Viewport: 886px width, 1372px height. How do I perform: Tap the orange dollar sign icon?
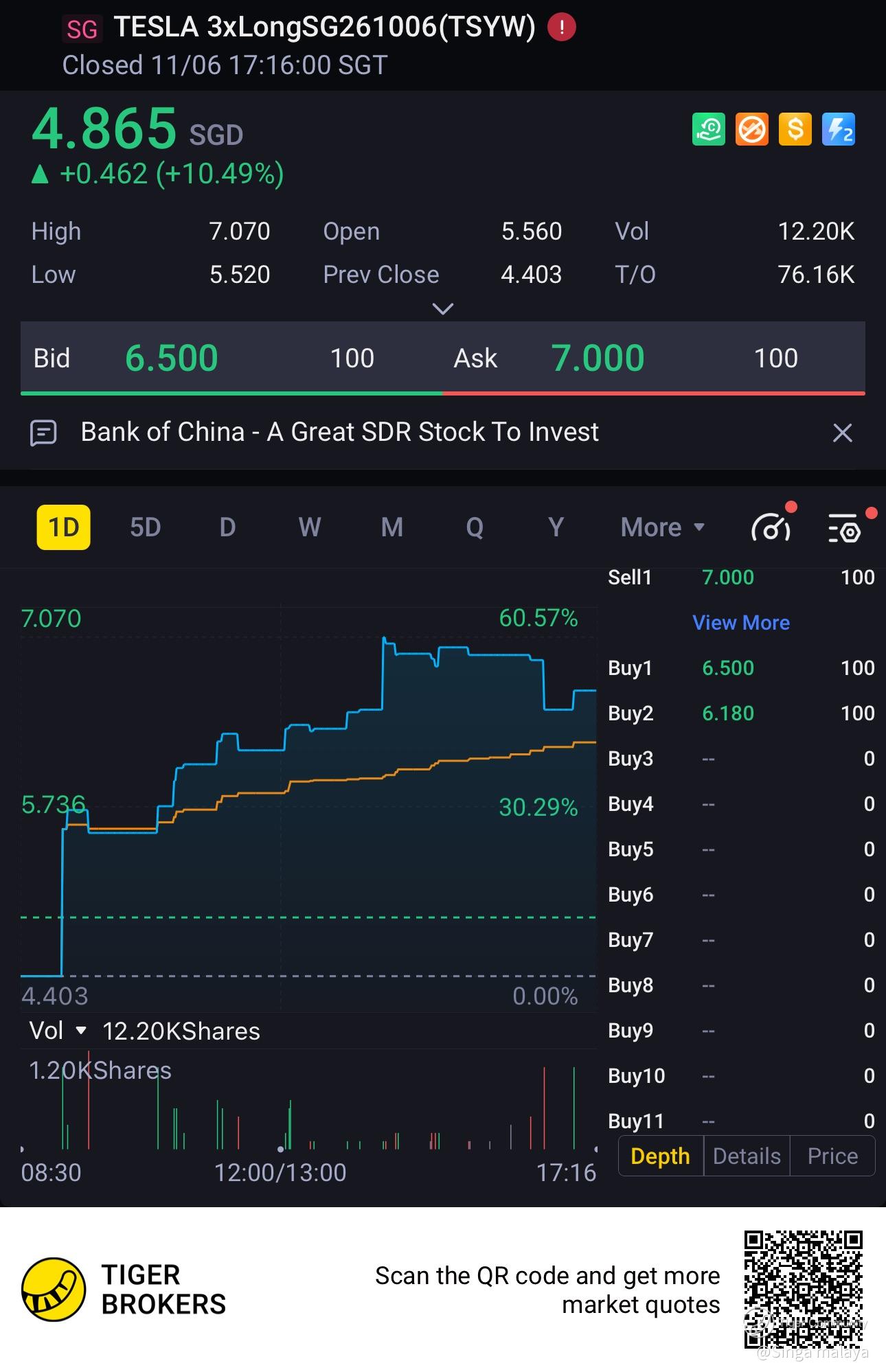[795, 129]
